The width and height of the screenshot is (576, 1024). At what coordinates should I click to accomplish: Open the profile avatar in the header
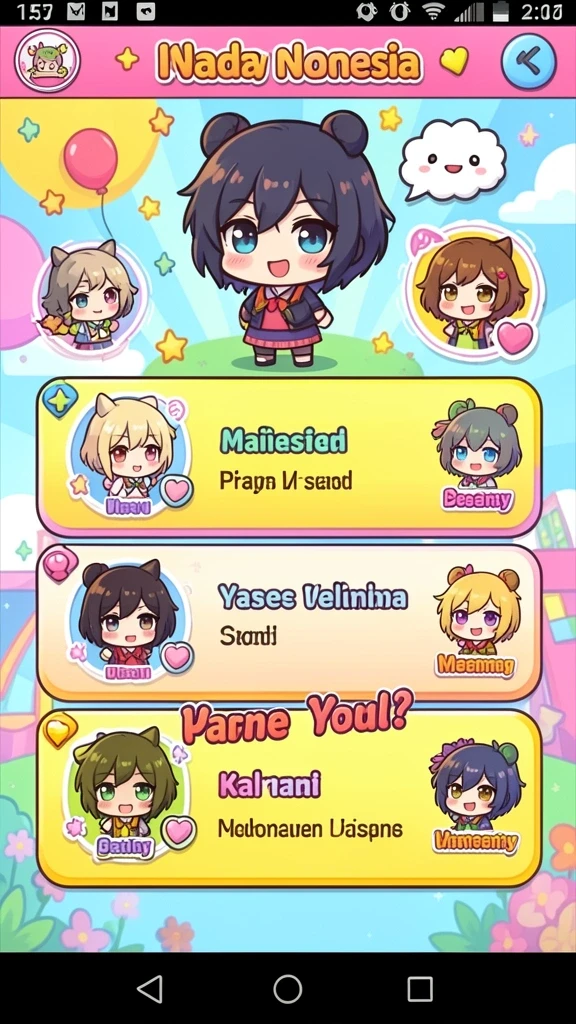[x=47, y=61]
